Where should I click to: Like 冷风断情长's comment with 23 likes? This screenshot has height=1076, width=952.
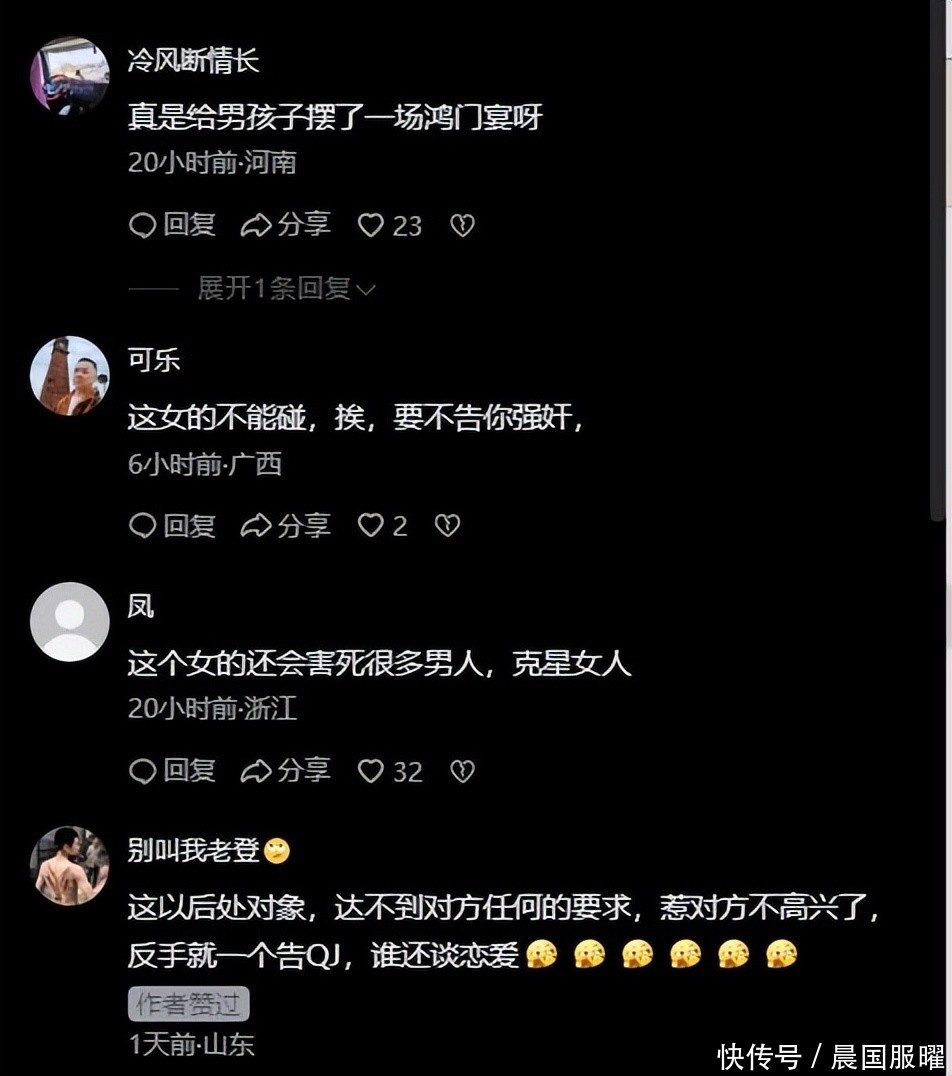371,226
